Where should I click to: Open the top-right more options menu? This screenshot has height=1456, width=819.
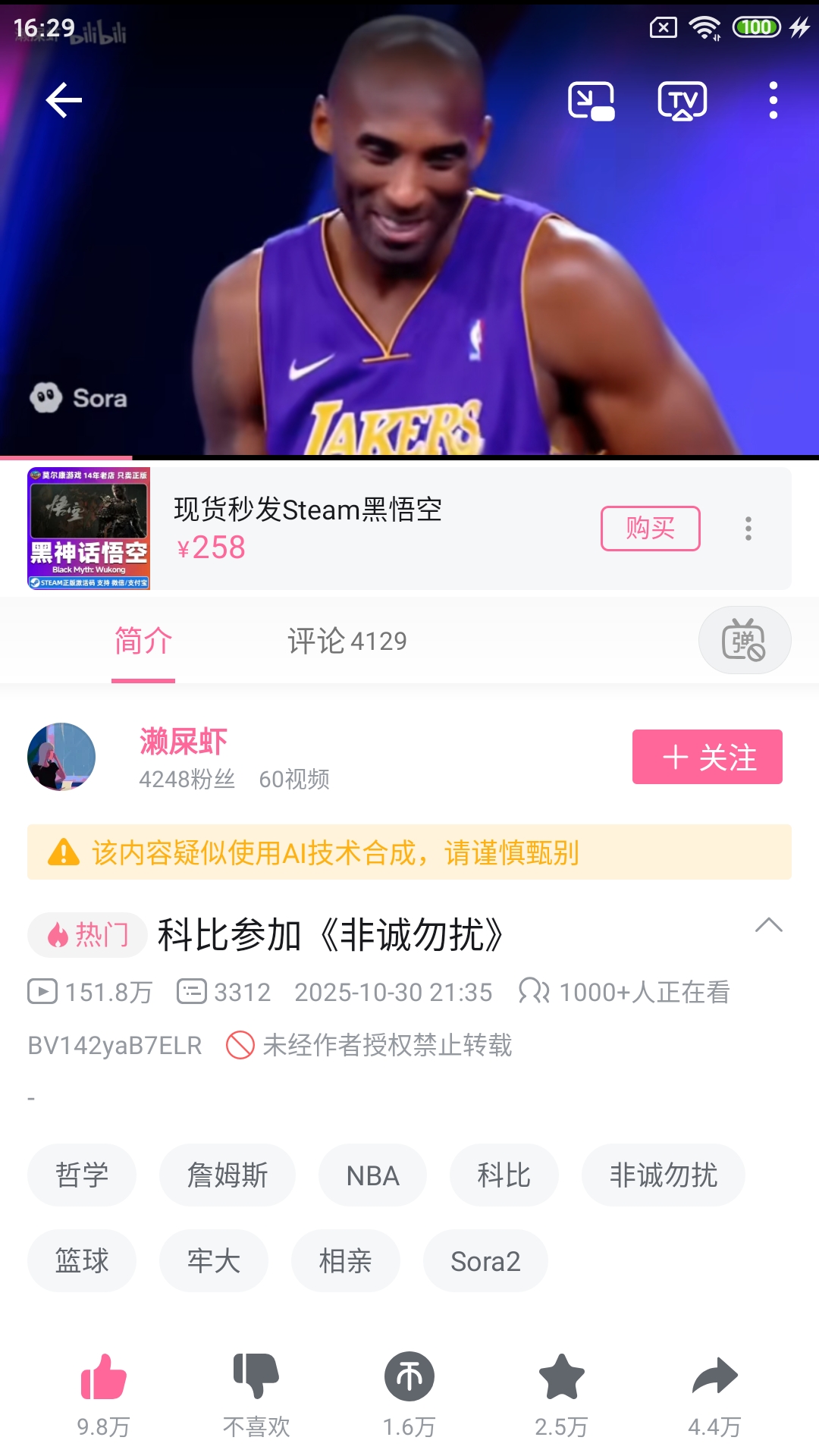pyautogui.click(x=773, y=99)
